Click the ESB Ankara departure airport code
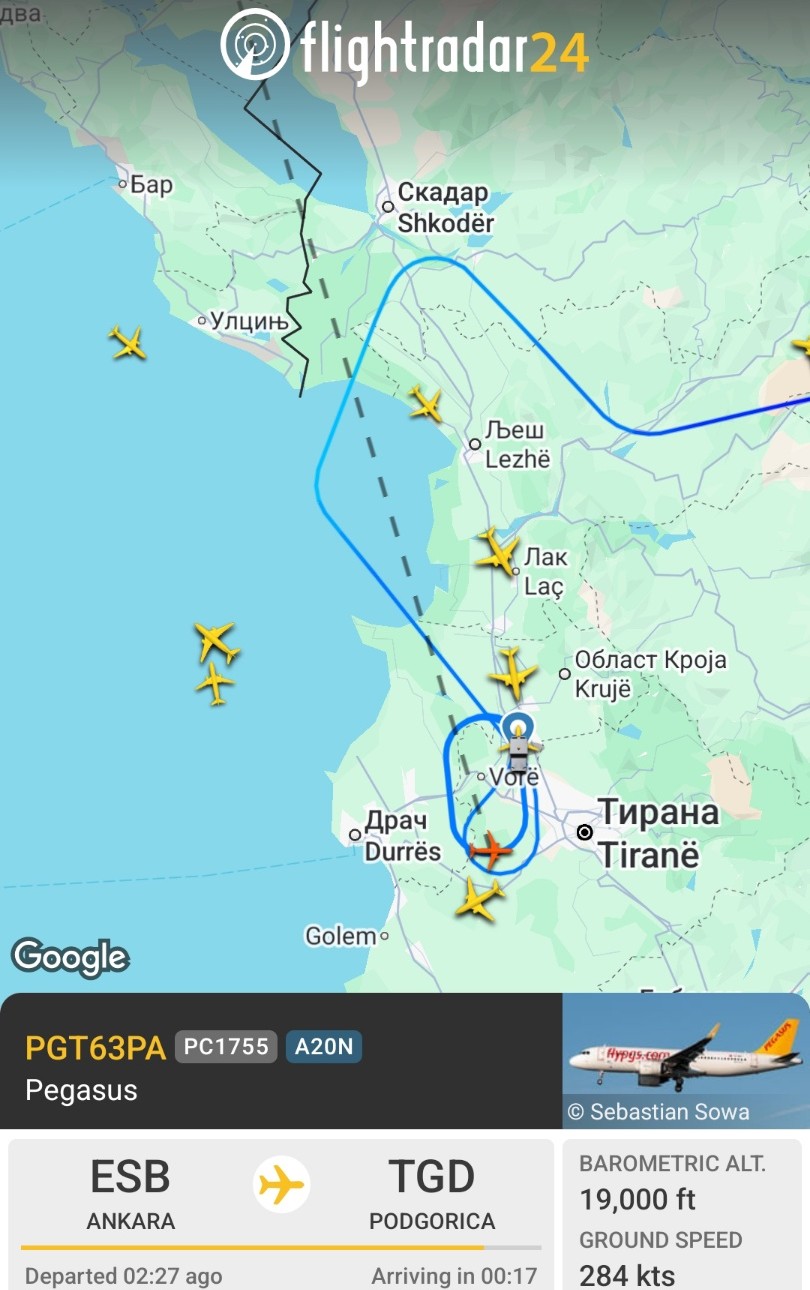 pyautogui.click(x=130, y=1178)
